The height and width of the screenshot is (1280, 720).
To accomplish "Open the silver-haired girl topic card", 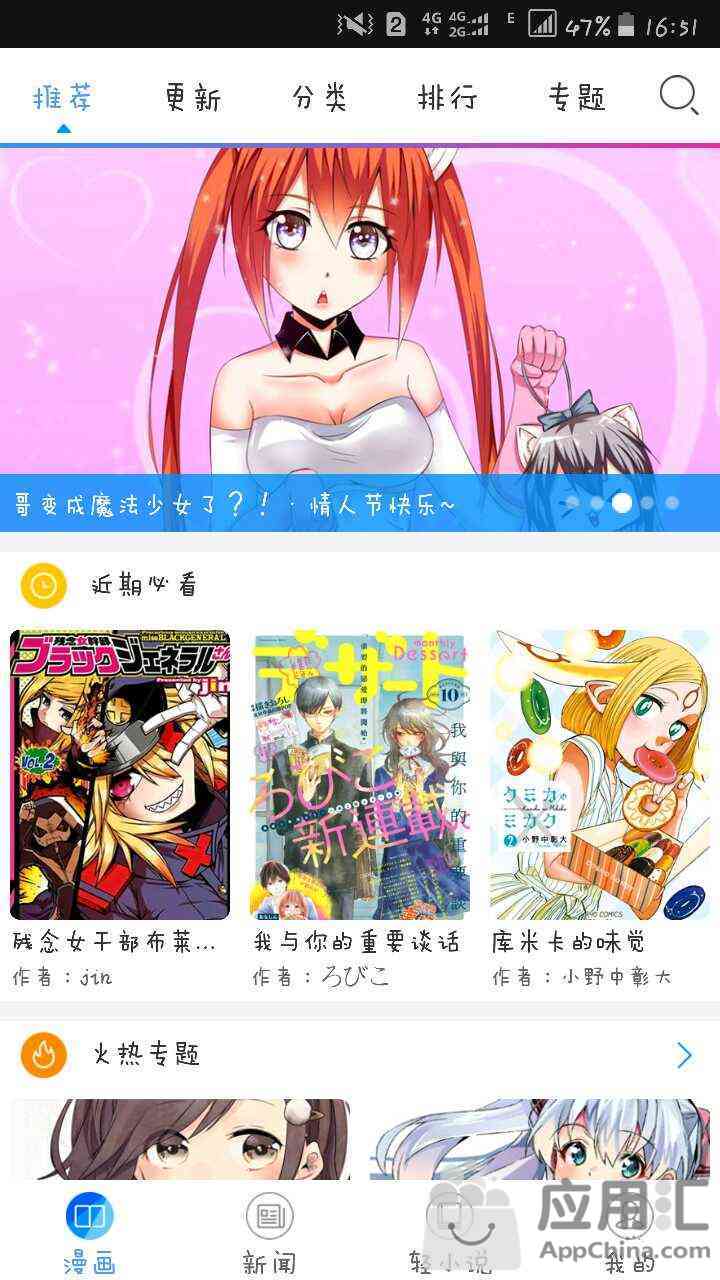I will coord(540,1140).
